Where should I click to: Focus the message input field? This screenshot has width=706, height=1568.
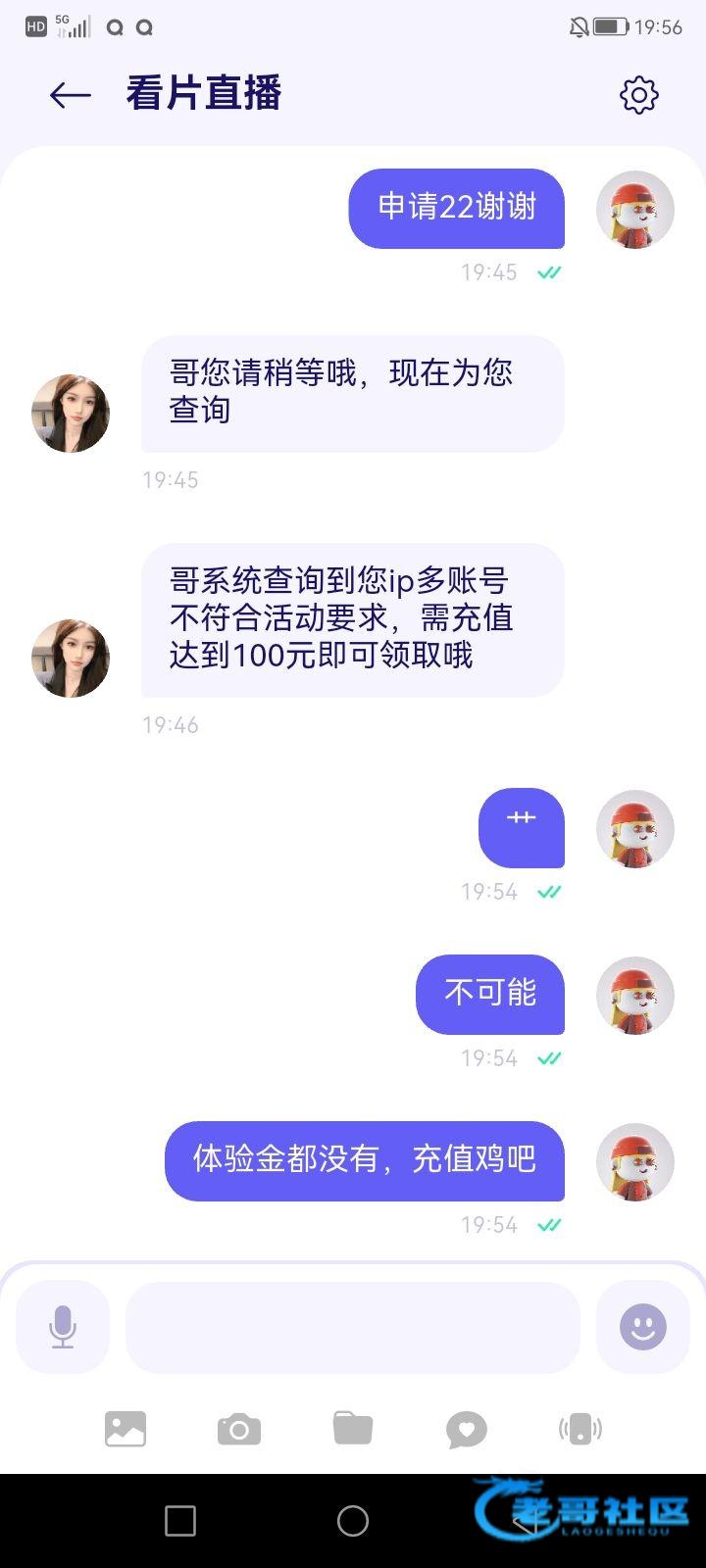pos(353,1327)
